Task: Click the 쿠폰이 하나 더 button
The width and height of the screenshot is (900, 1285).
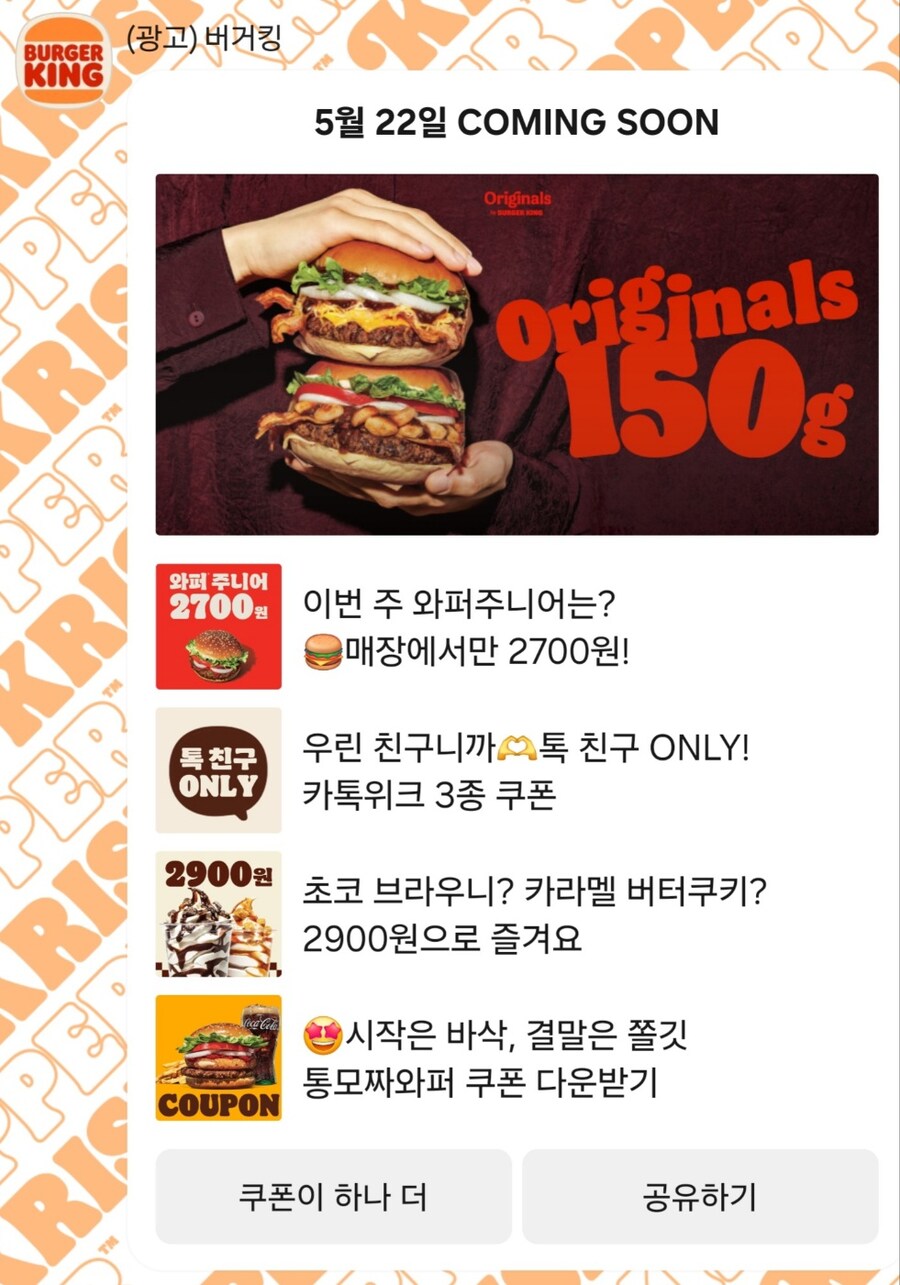Action: [331, 1198]
